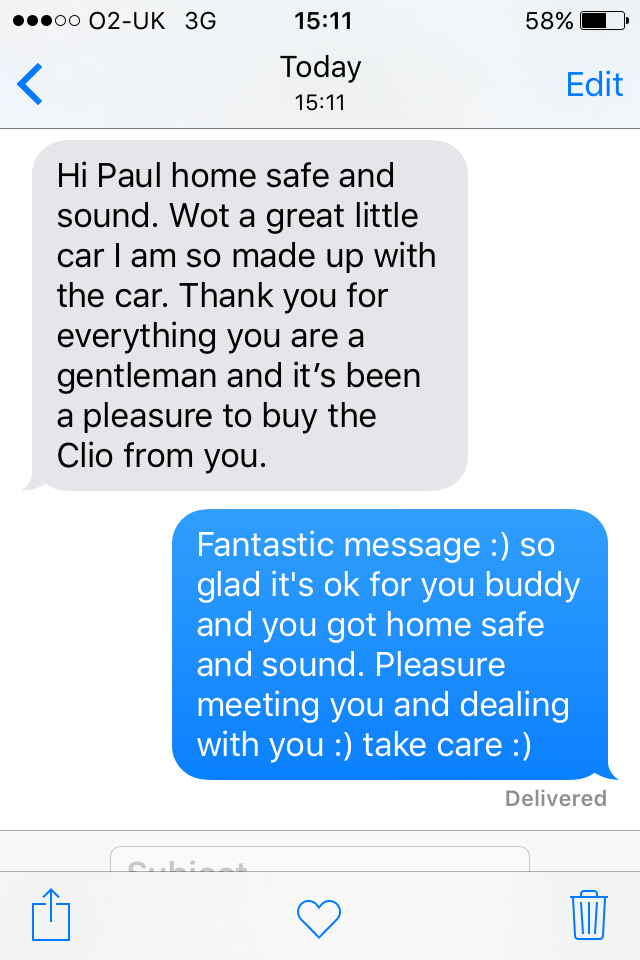
Task: Favorite this photo with the heart
Action: click(320, 916)
